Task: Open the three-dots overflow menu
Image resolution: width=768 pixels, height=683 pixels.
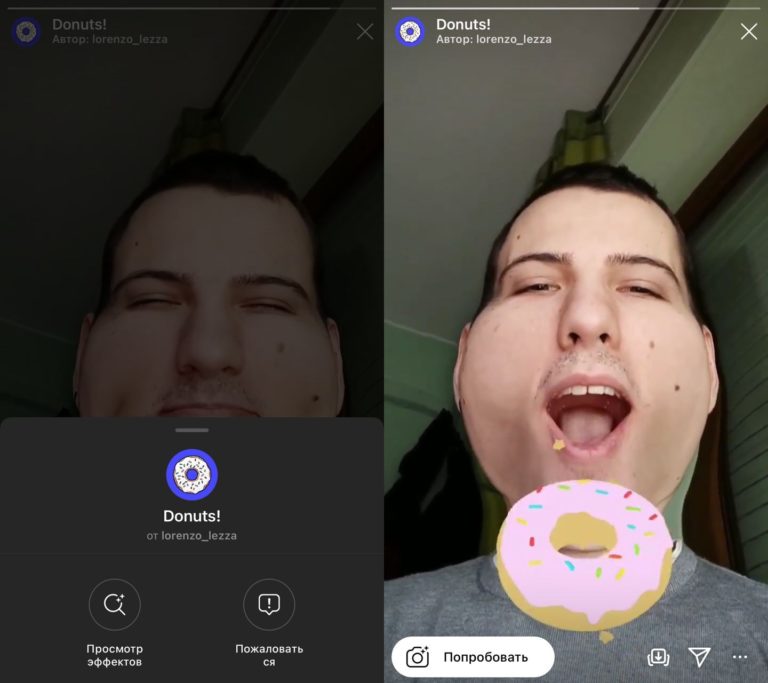Action: pos(740,657)
